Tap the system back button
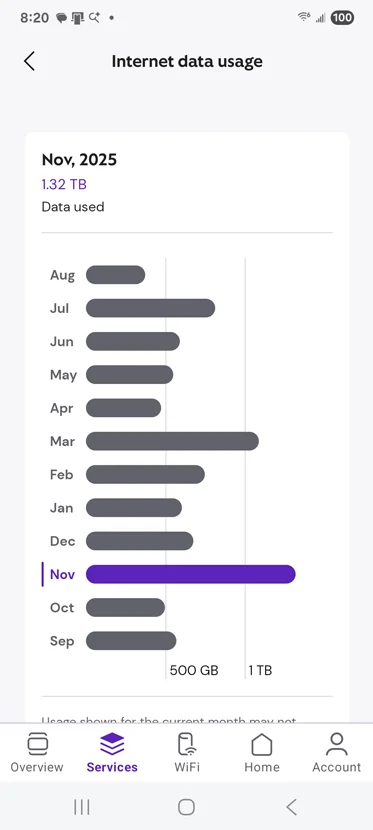This screenshot has height=830, width=373. click(x=291, y=807)
